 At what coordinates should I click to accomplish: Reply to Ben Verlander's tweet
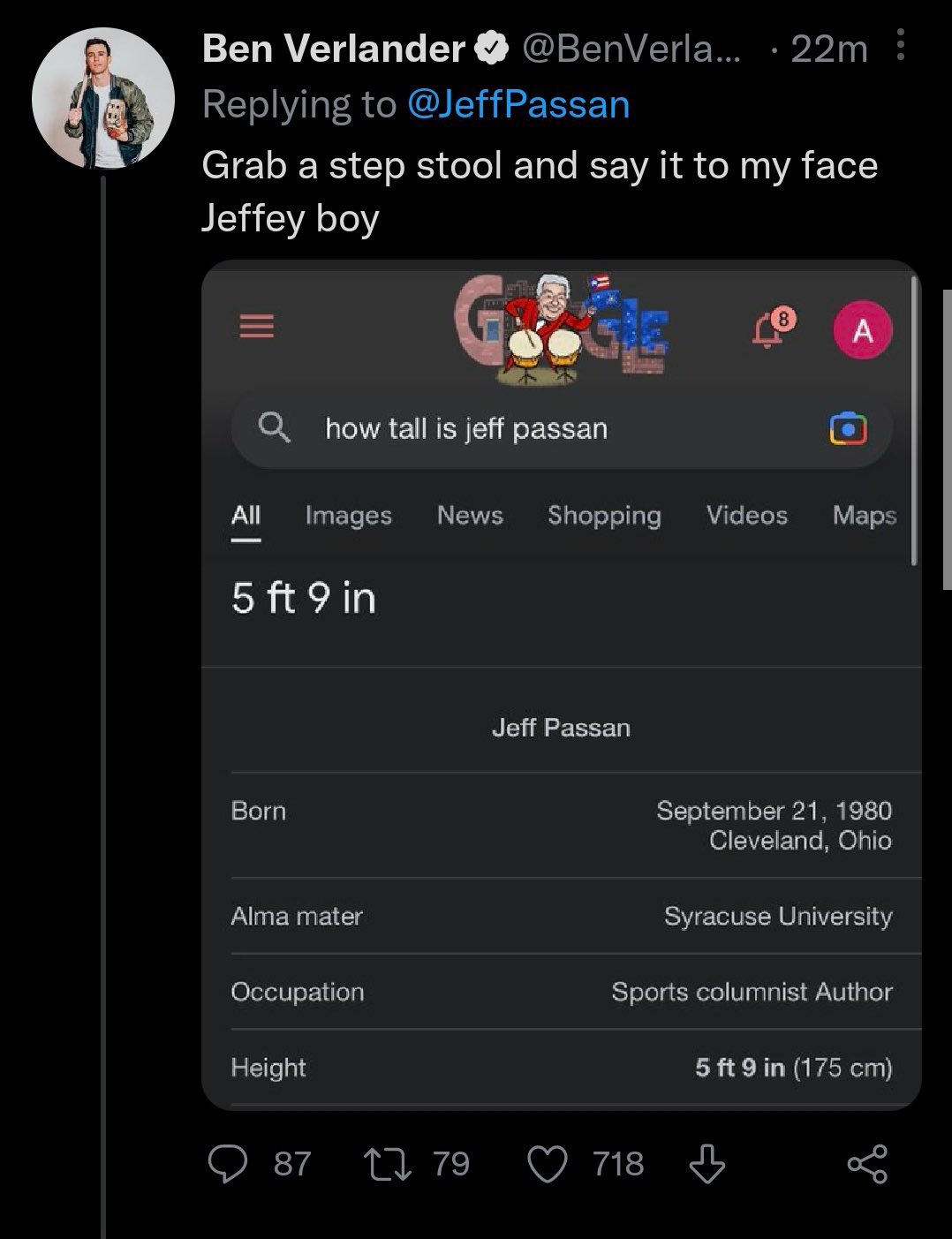tap(228, 1163)
